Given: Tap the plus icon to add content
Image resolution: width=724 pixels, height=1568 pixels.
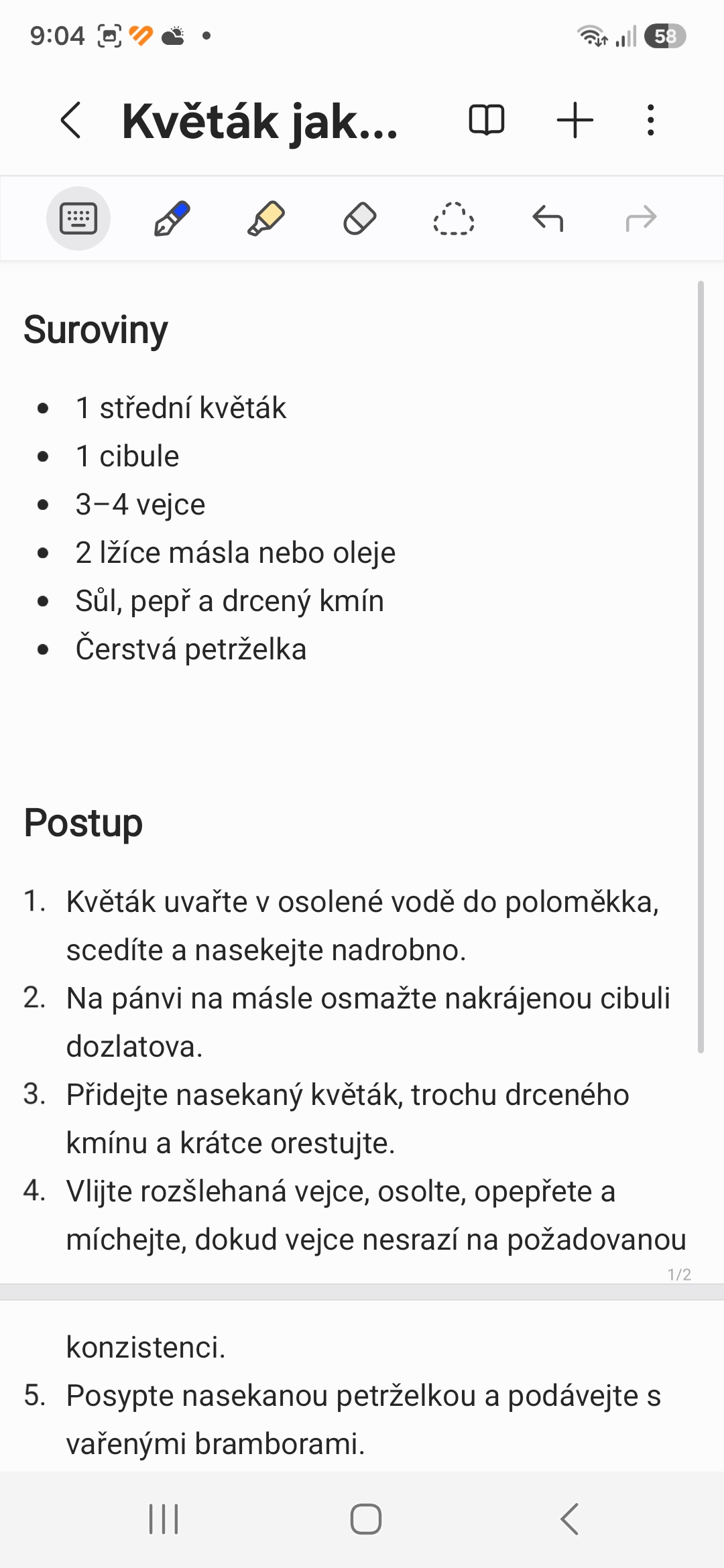Looking at the screenshot, I should coord(575,121).
